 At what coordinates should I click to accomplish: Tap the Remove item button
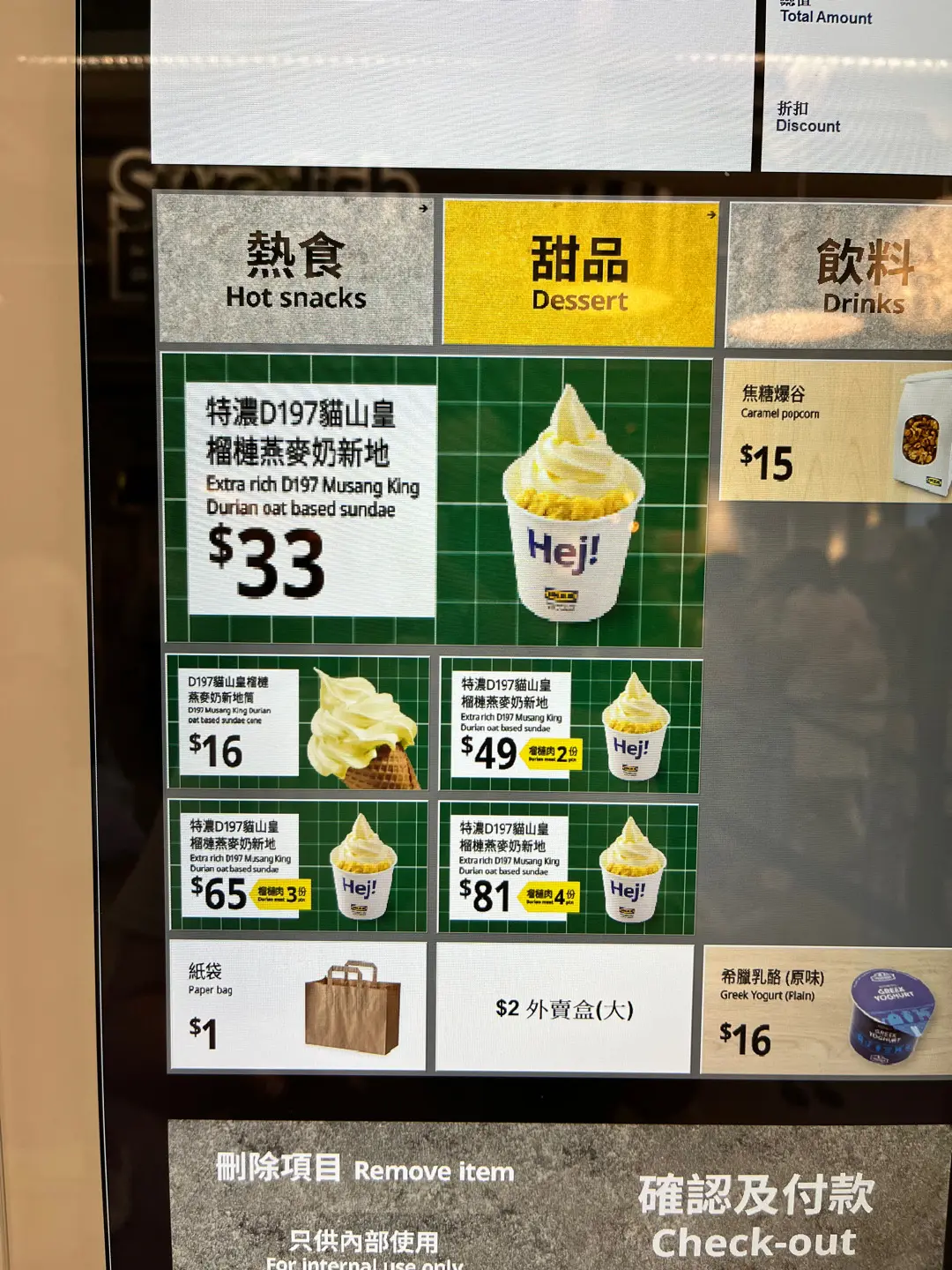[365, 1169]
